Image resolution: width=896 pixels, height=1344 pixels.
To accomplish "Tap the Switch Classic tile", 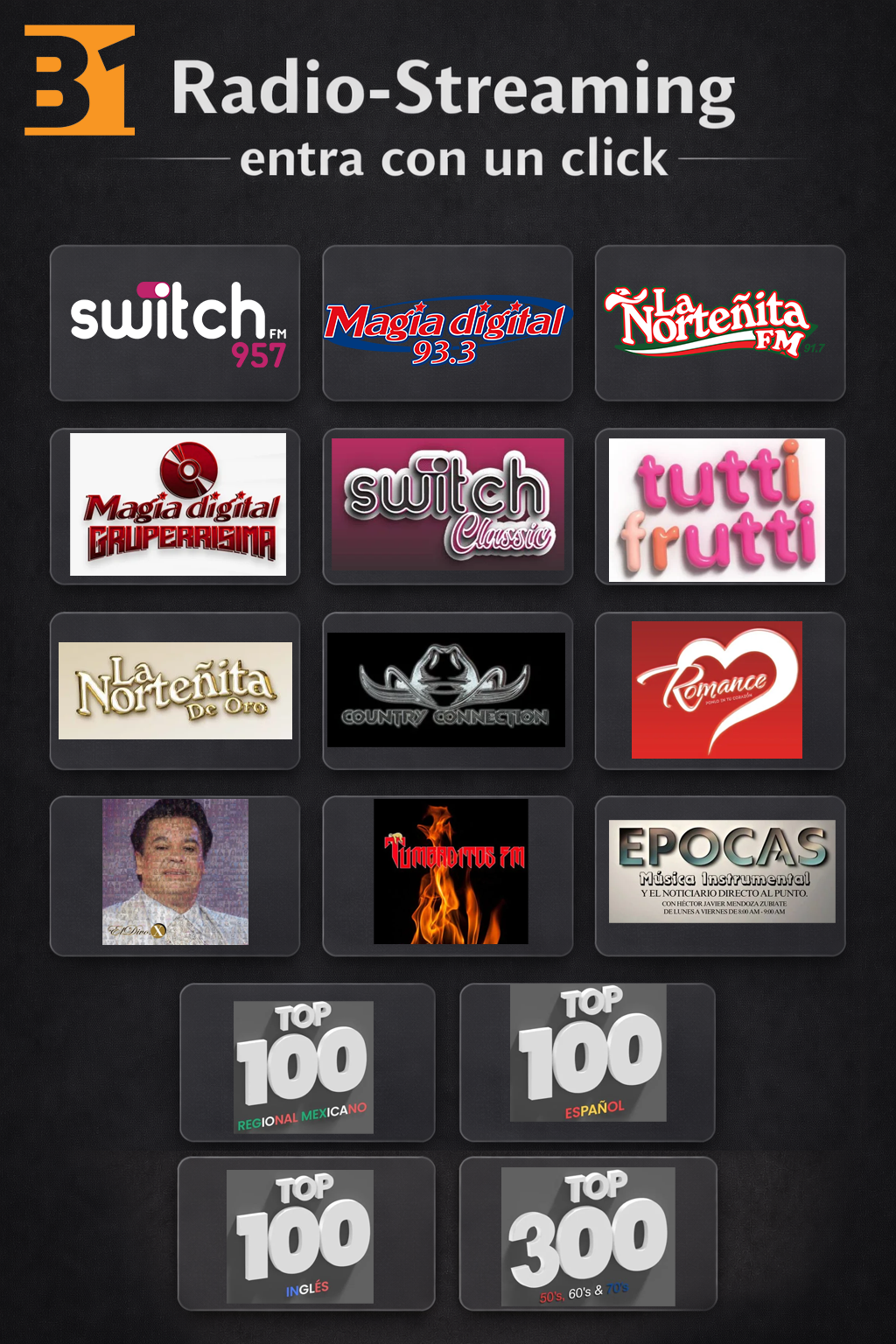I will (447, 506).
